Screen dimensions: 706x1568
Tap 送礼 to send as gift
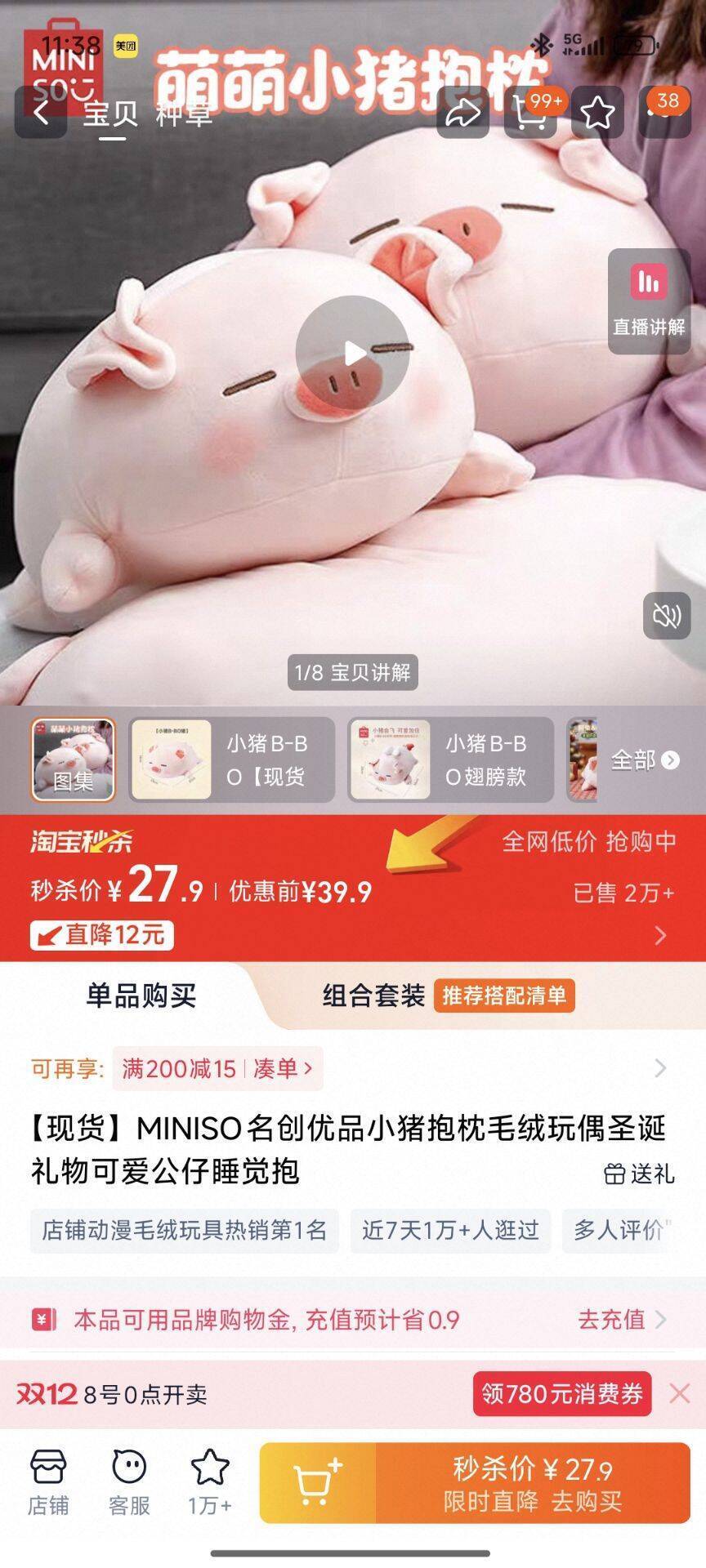(640, 1174)
